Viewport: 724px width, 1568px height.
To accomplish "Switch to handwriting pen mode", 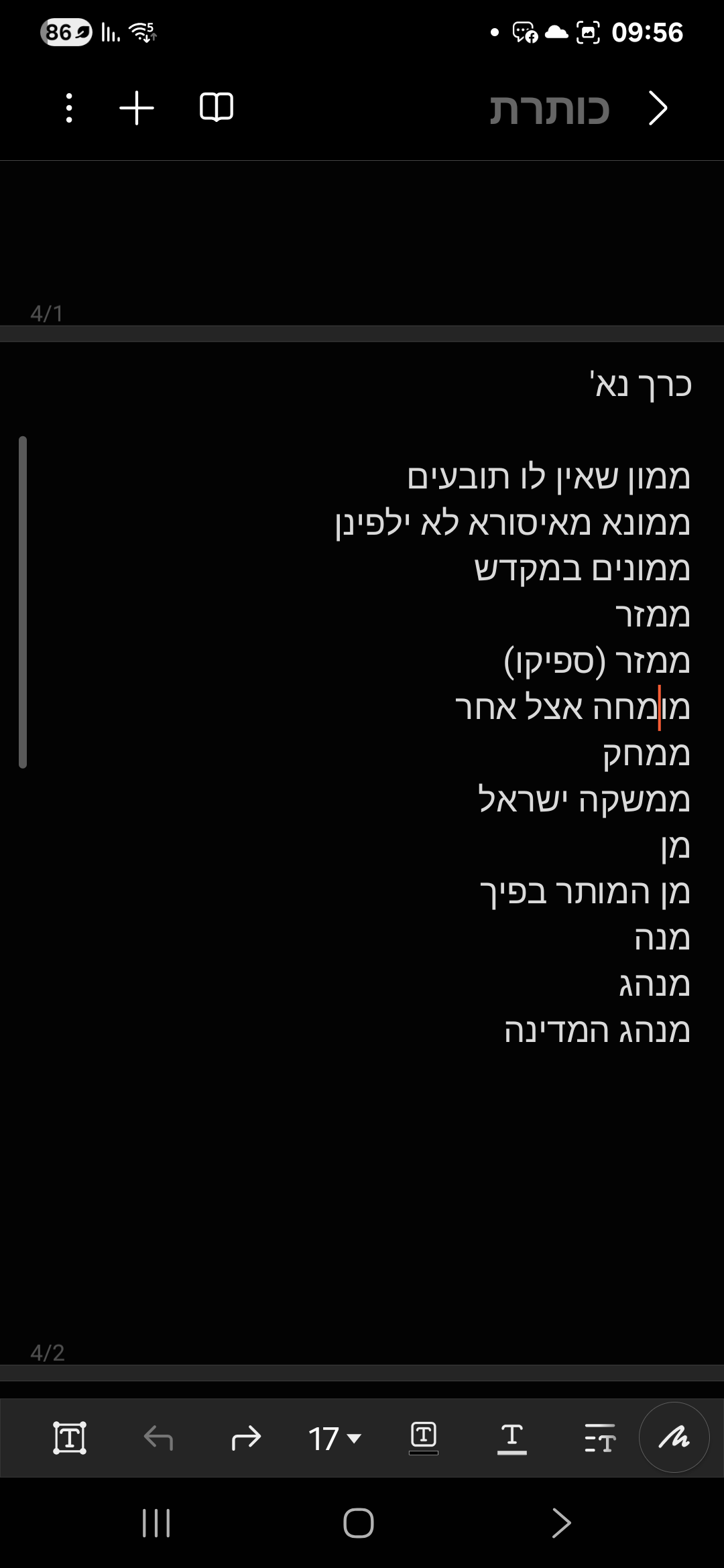I will pos(674,1437).
